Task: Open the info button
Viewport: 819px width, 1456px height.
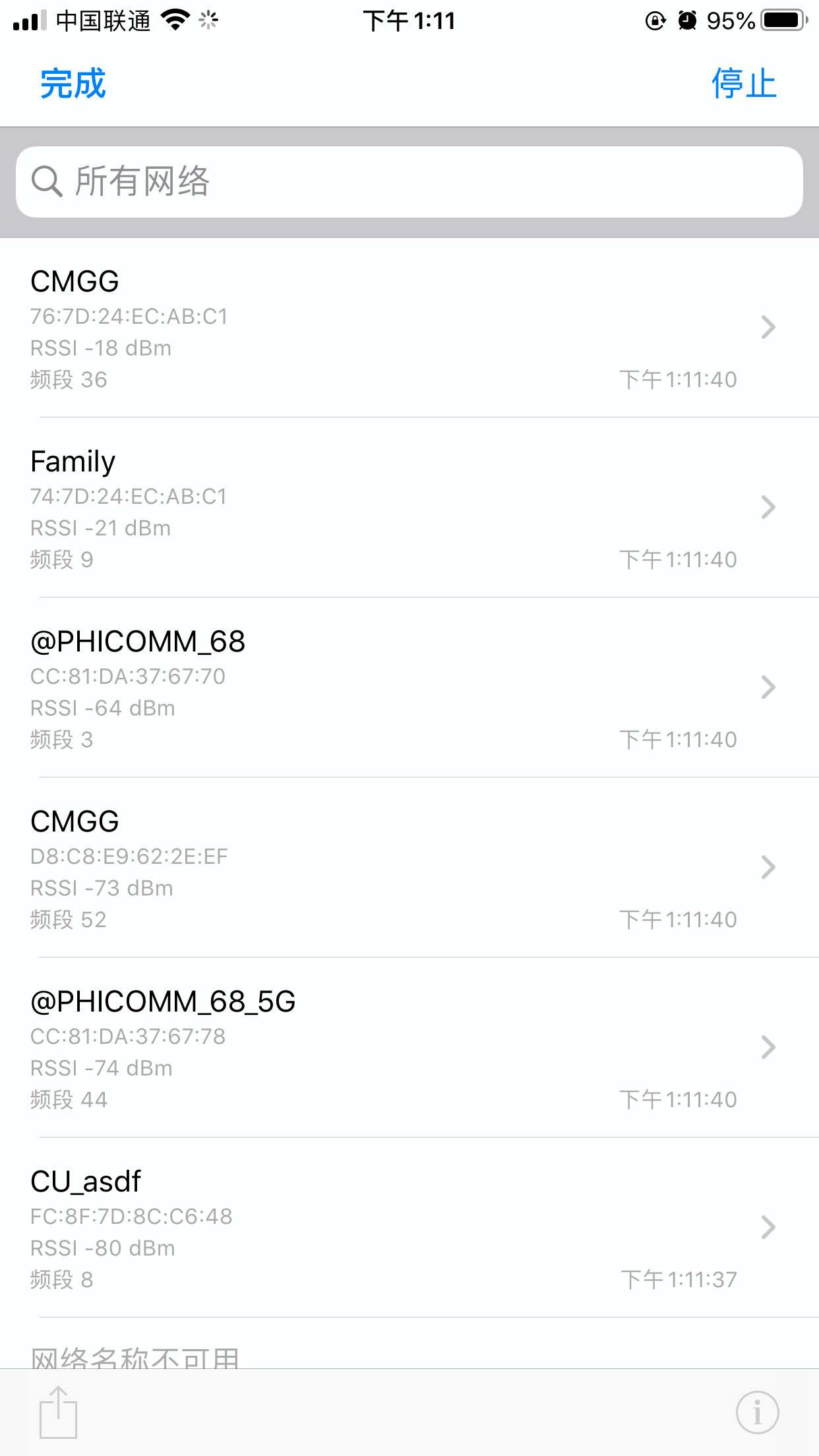Action: [x=757, y=1412]
